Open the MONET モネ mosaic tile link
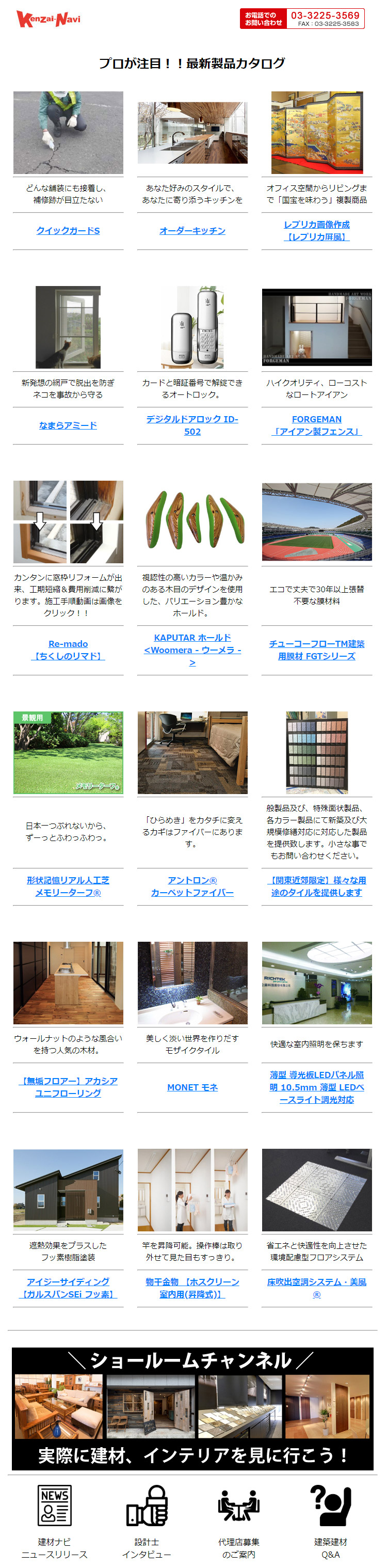The width and height of the screenshot is (387, 1568). point(192,1087)
